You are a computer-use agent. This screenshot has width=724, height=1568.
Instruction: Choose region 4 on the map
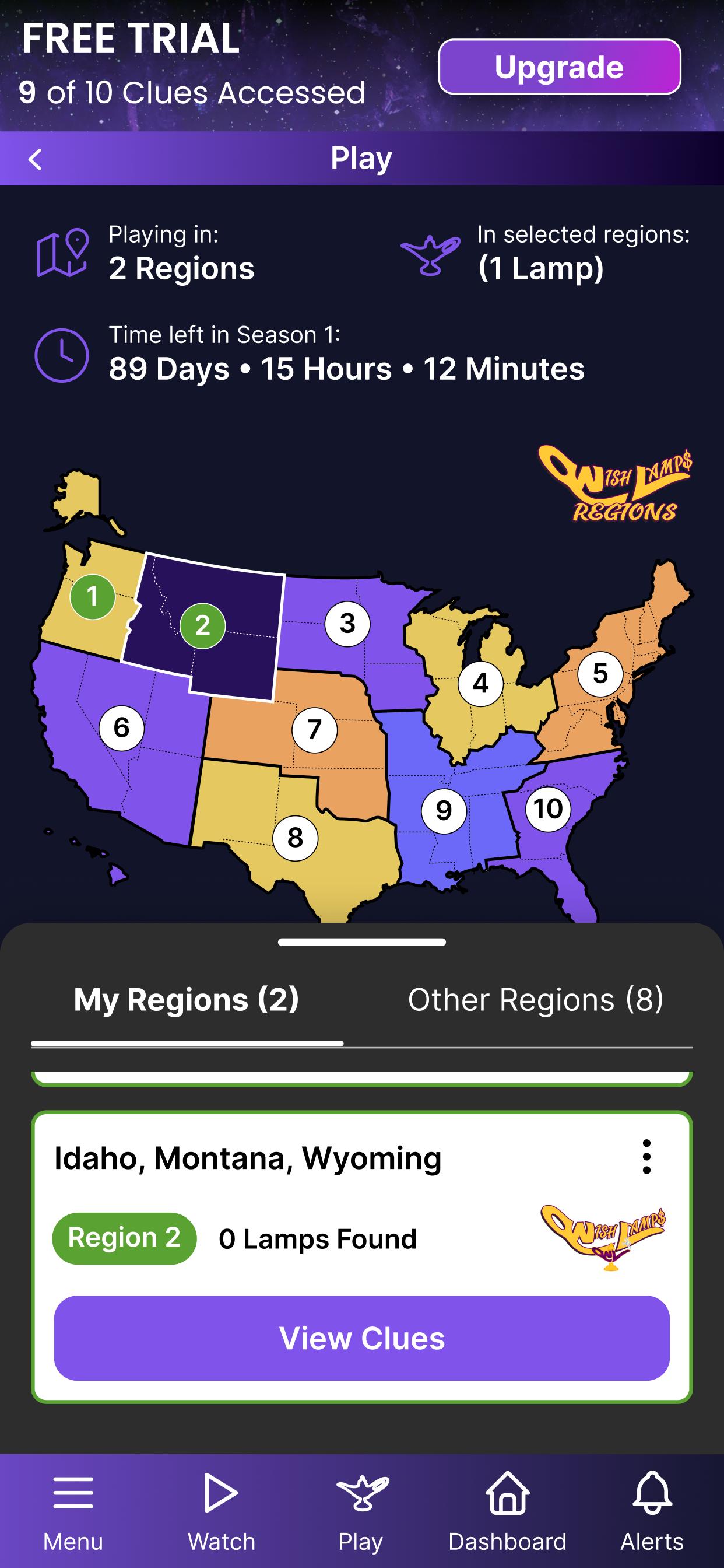(481, 684)
